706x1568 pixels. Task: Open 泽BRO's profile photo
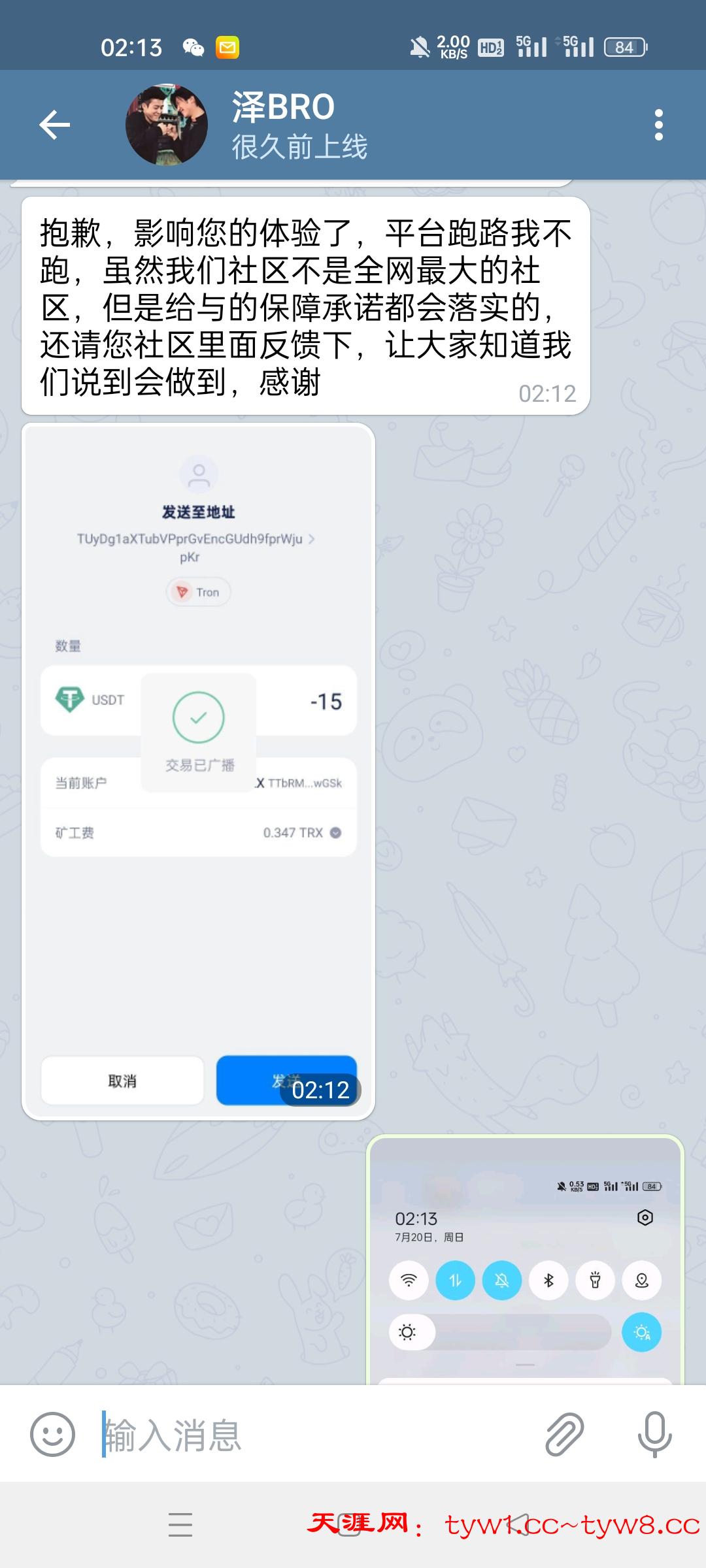coord(166,125)
